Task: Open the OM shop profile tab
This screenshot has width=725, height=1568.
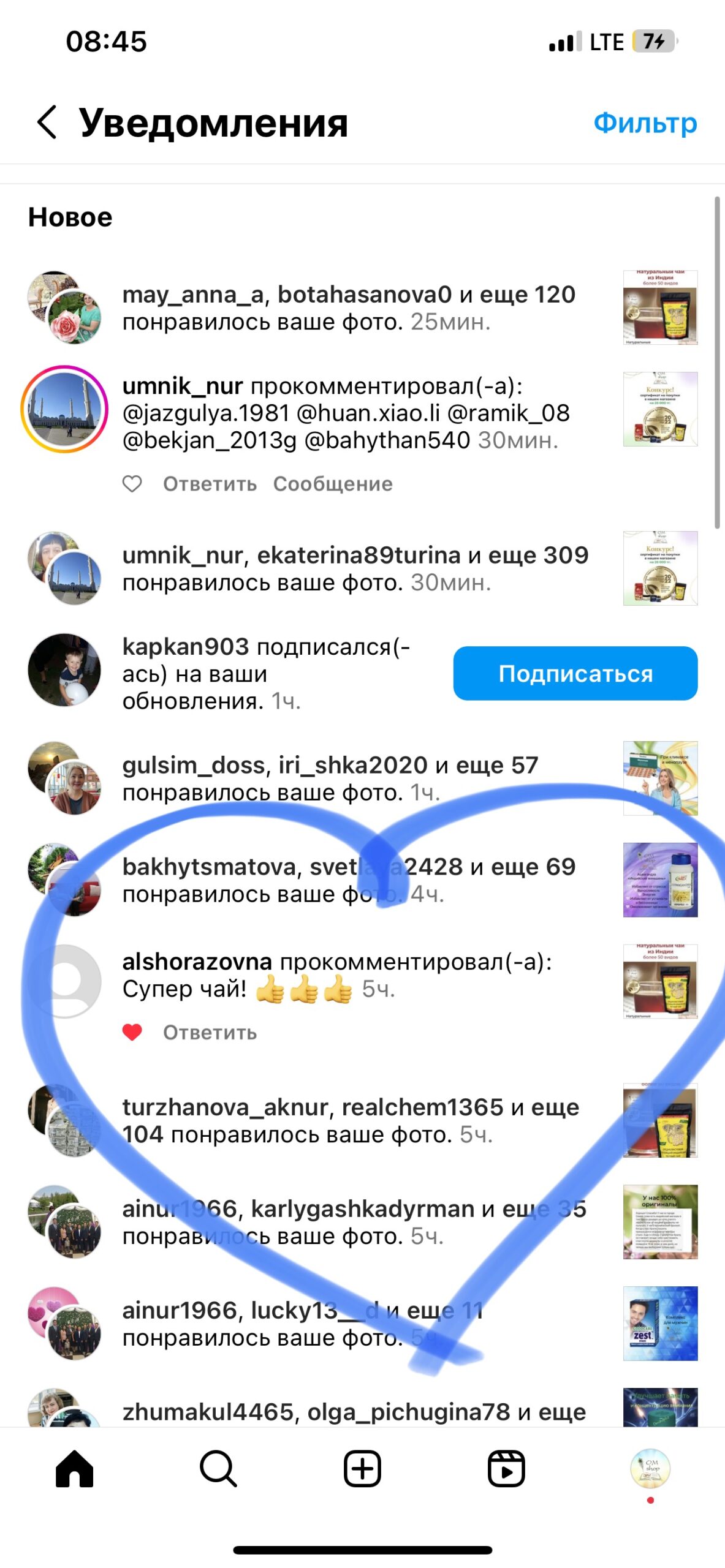Action: point(650,1468)
